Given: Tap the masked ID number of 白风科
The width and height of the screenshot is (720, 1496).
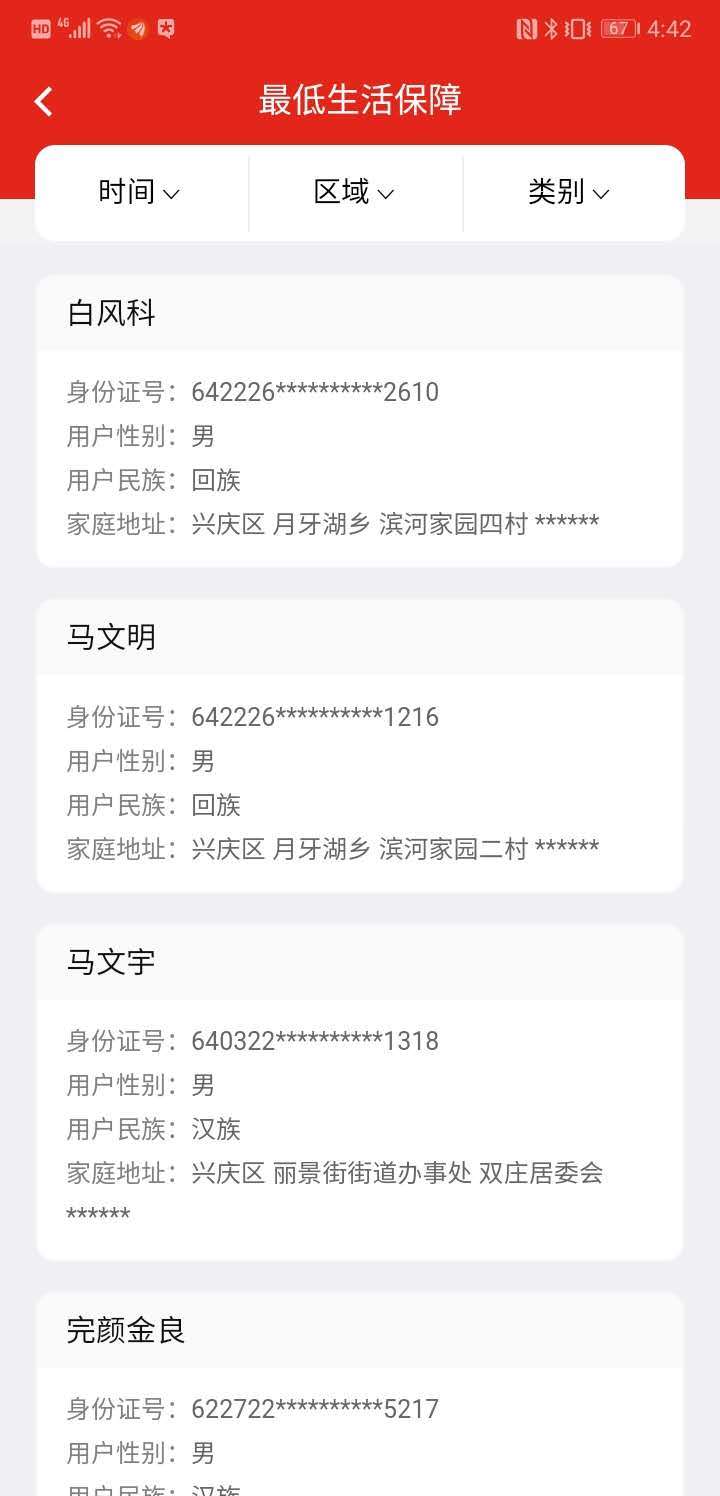Looking at the screenshot, I should 315,391.
